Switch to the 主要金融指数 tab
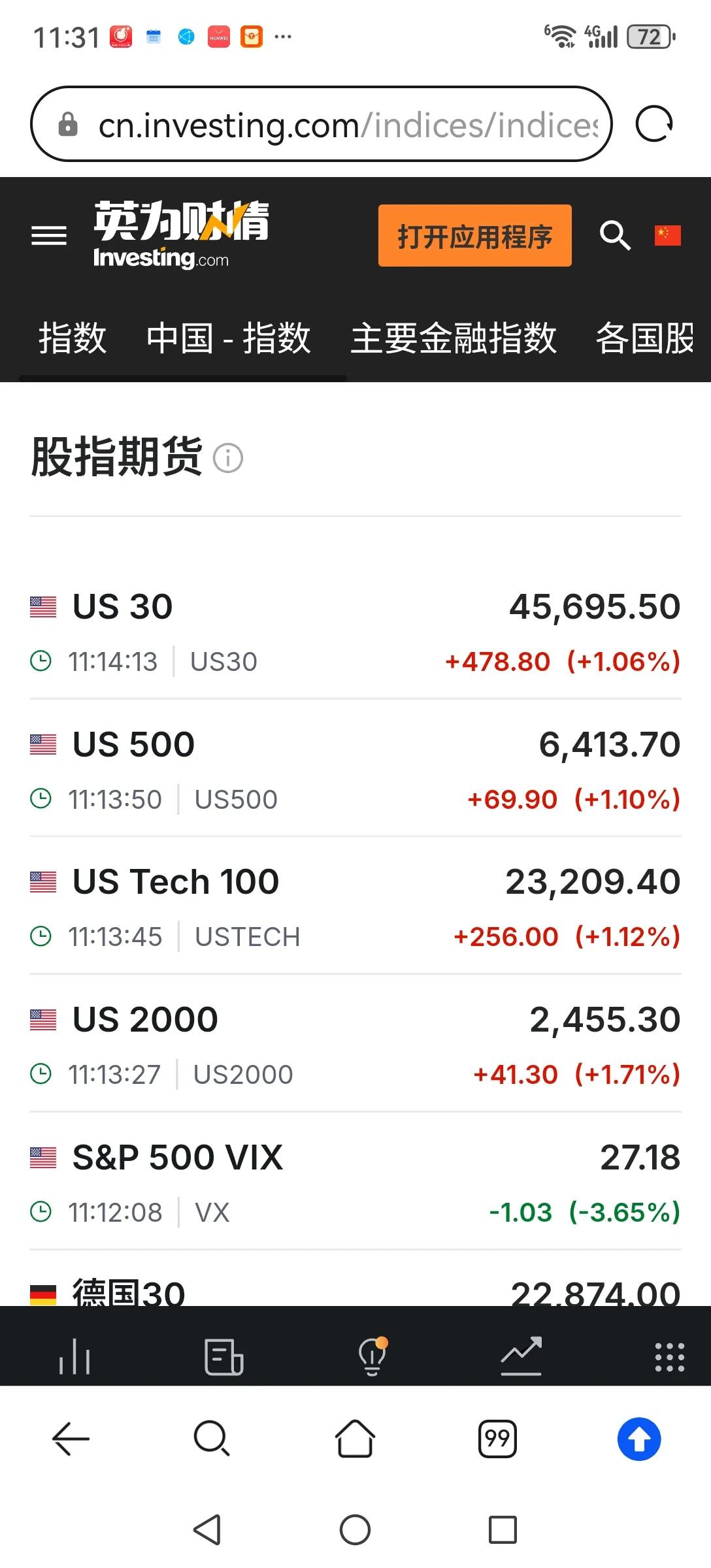The image size is (711, 1568). 454,338
